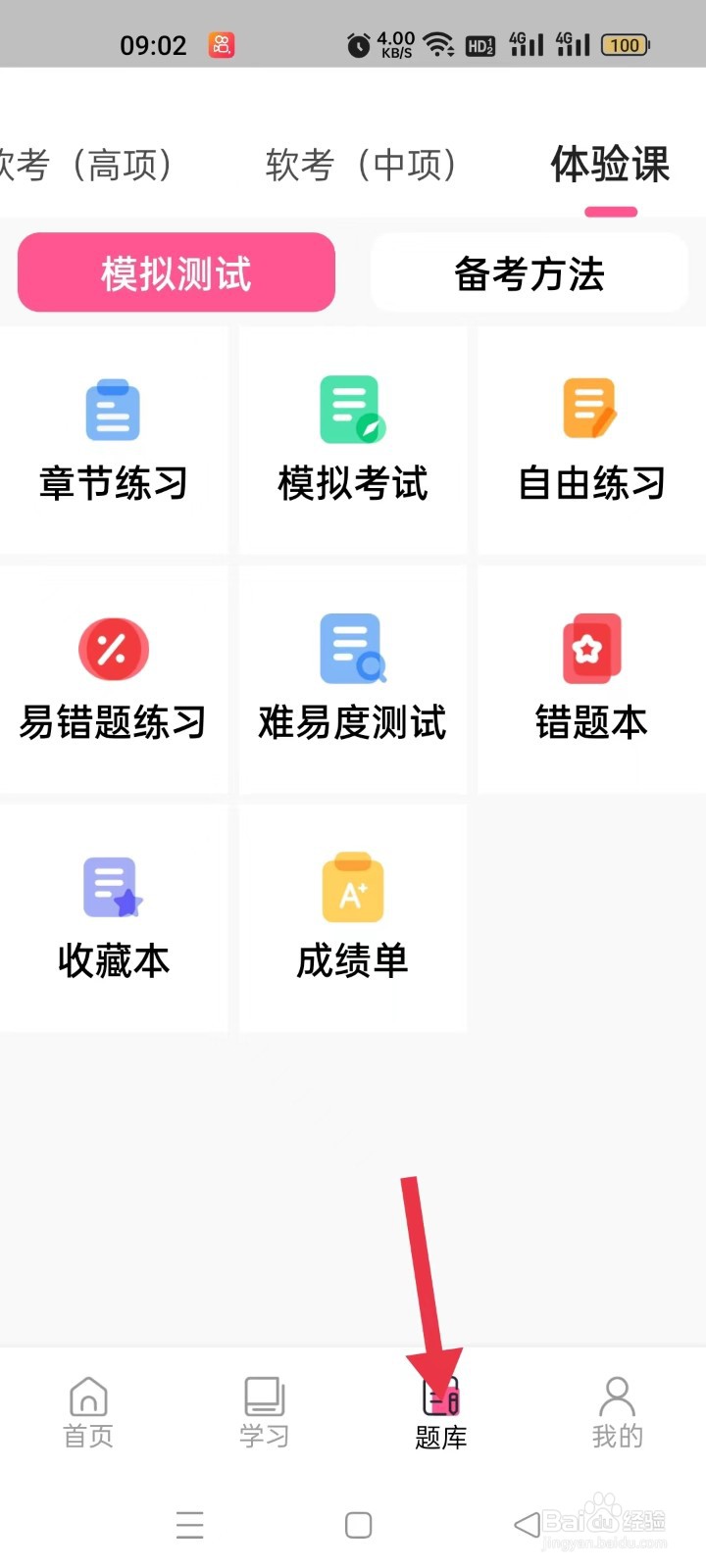Select the 体验课 tab
This screenshot has width=706, height=1568.
(609, 165)
